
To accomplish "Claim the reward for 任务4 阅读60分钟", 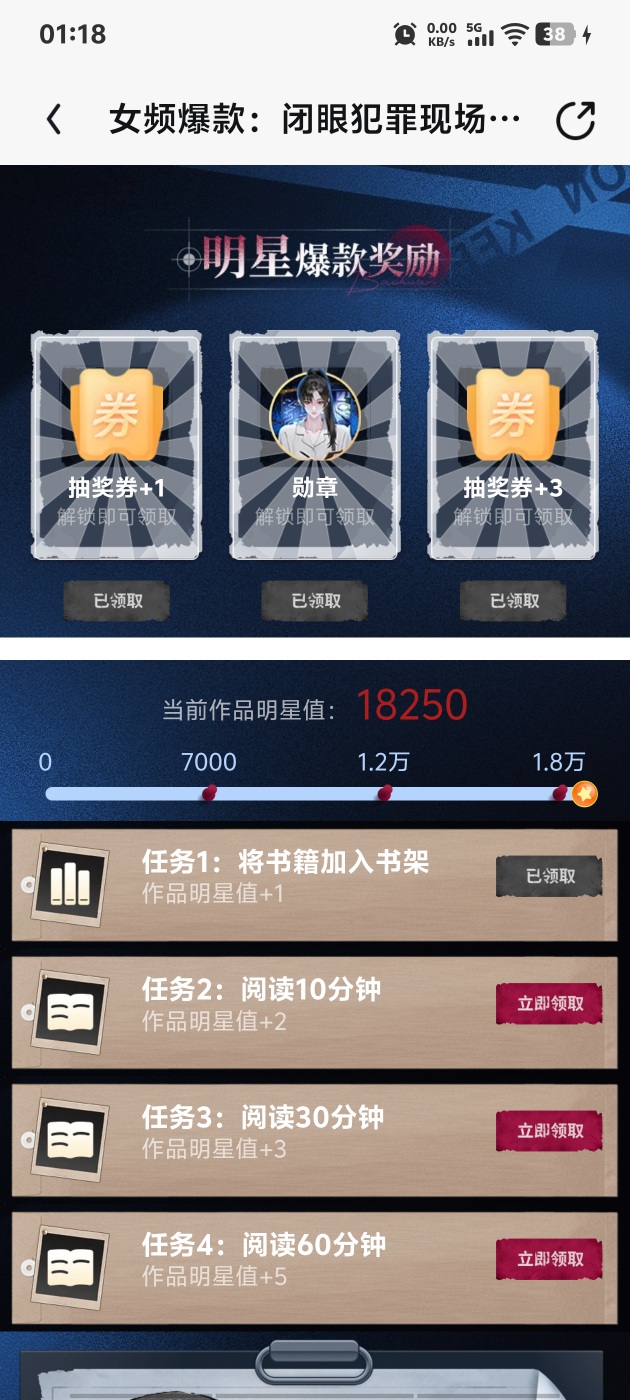I will (550, 1259).
